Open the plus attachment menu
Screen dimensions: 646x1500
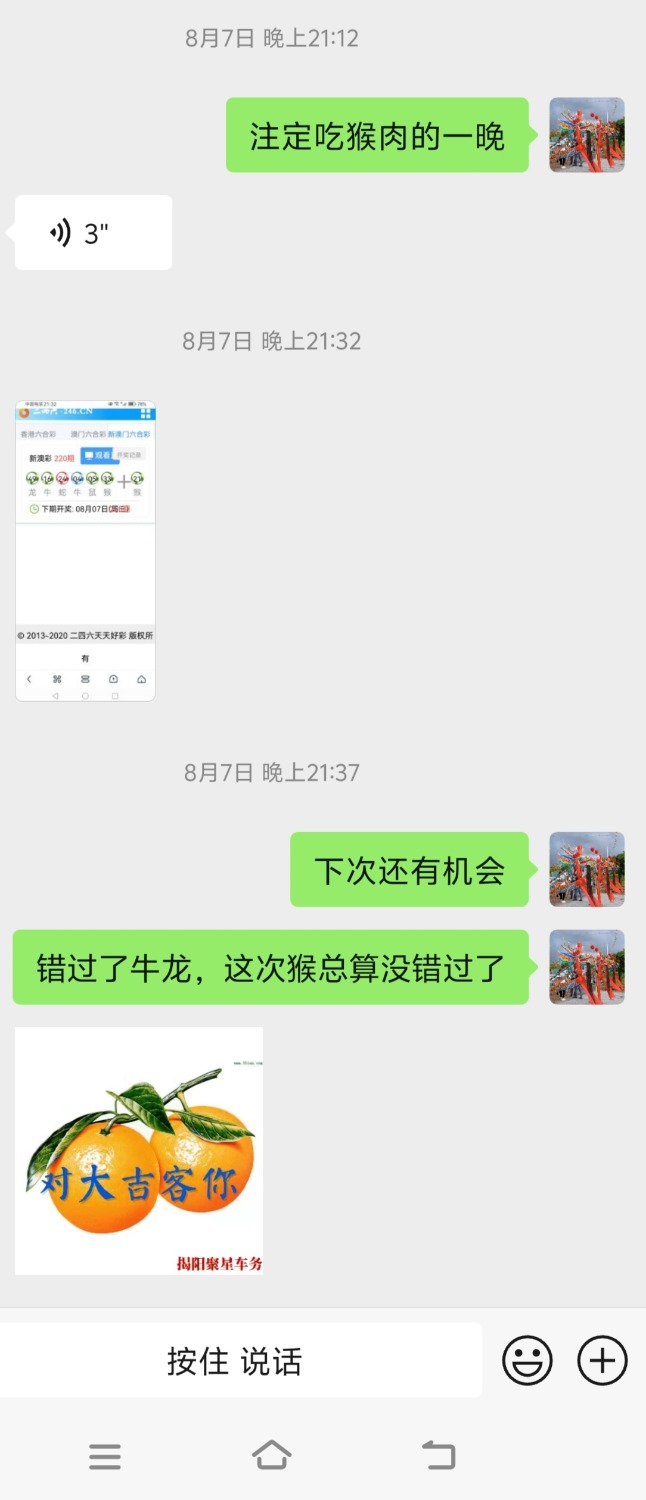click(x=602, y=1361)
